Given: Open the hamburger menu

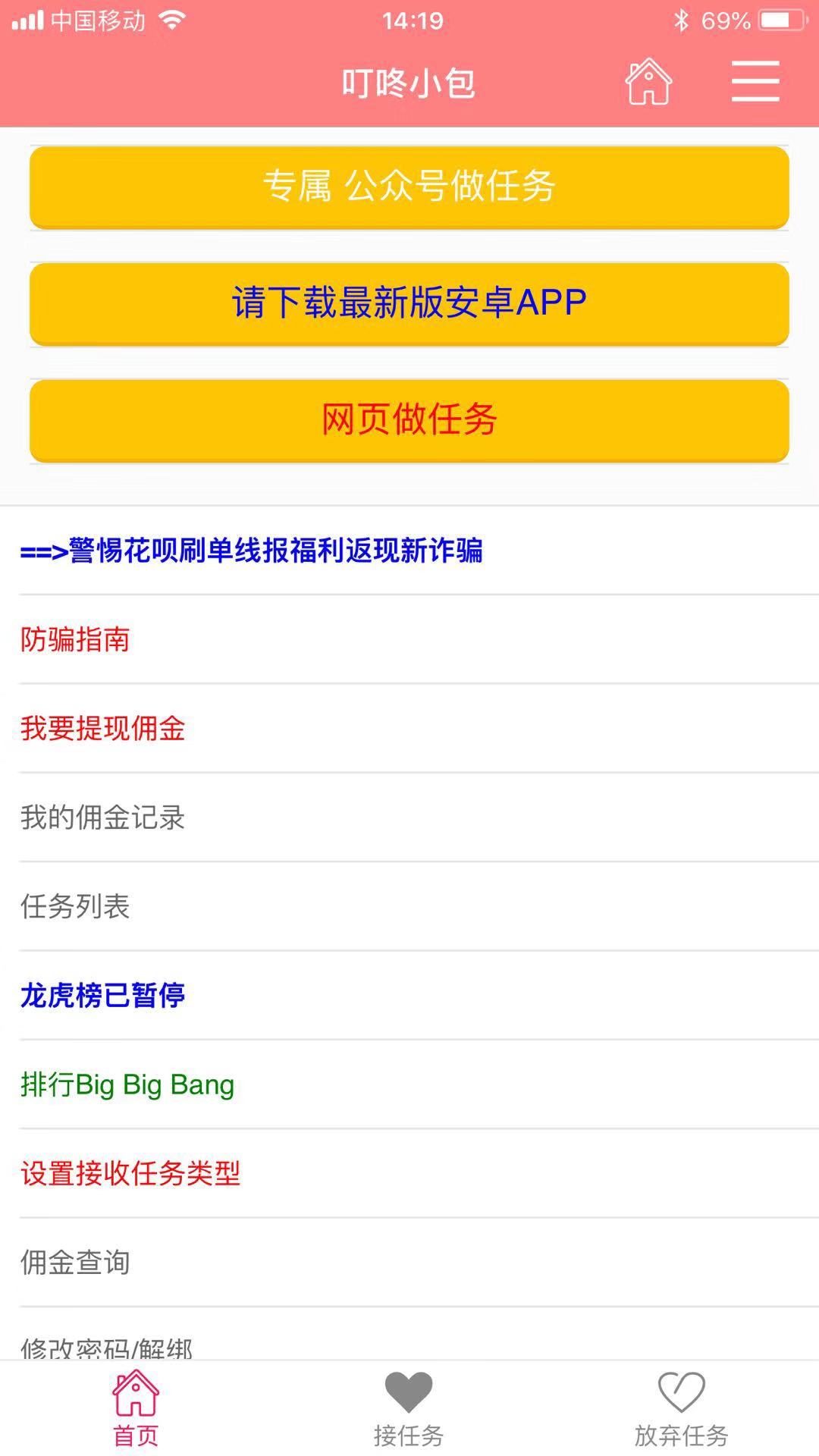Looking at the screenshot, I should click(755, 81).
